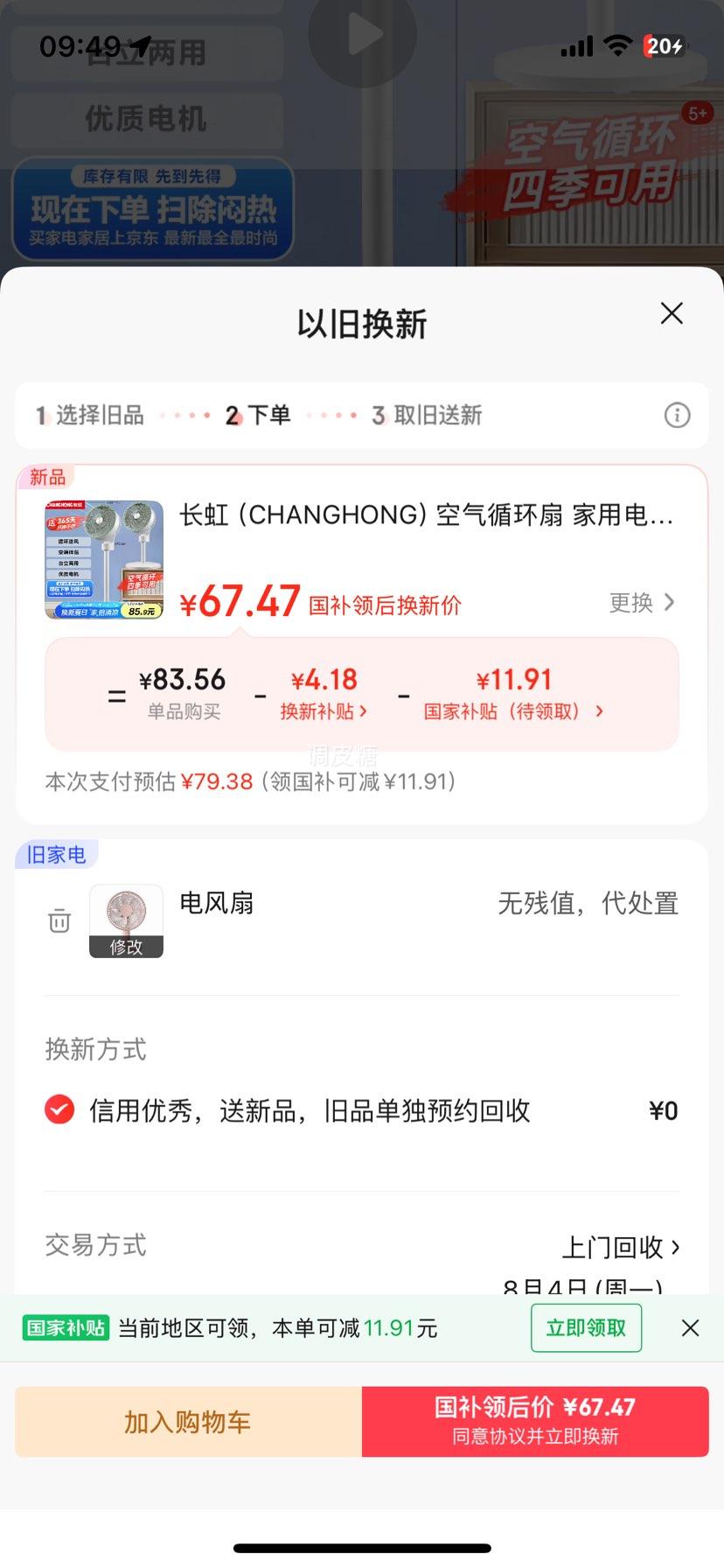Close the 国家补贴 banner with its X

tap(690, 1327)
